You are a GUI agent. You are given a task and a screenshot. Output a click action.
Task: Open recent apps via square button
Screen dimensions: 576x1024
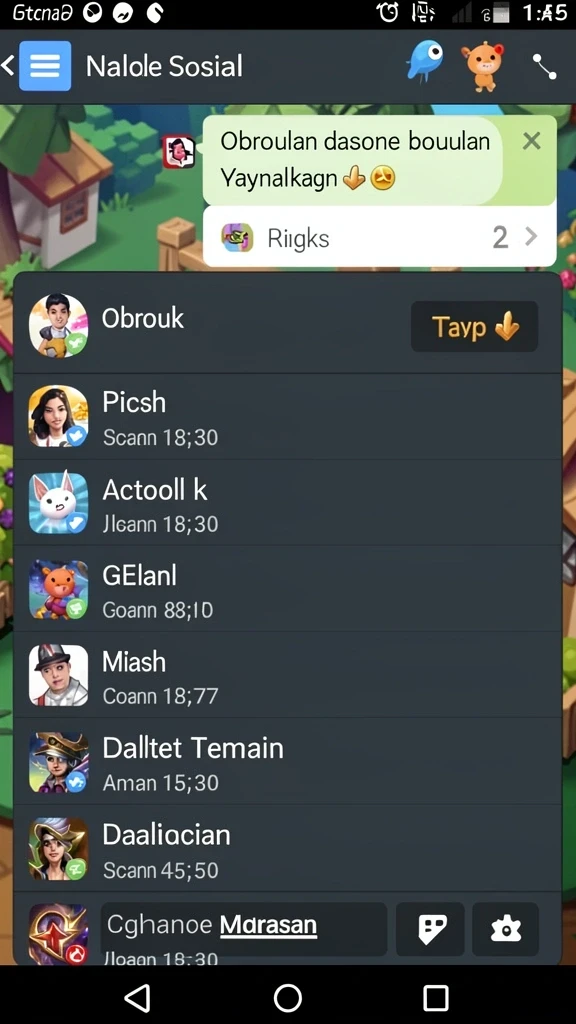[436, 998]
